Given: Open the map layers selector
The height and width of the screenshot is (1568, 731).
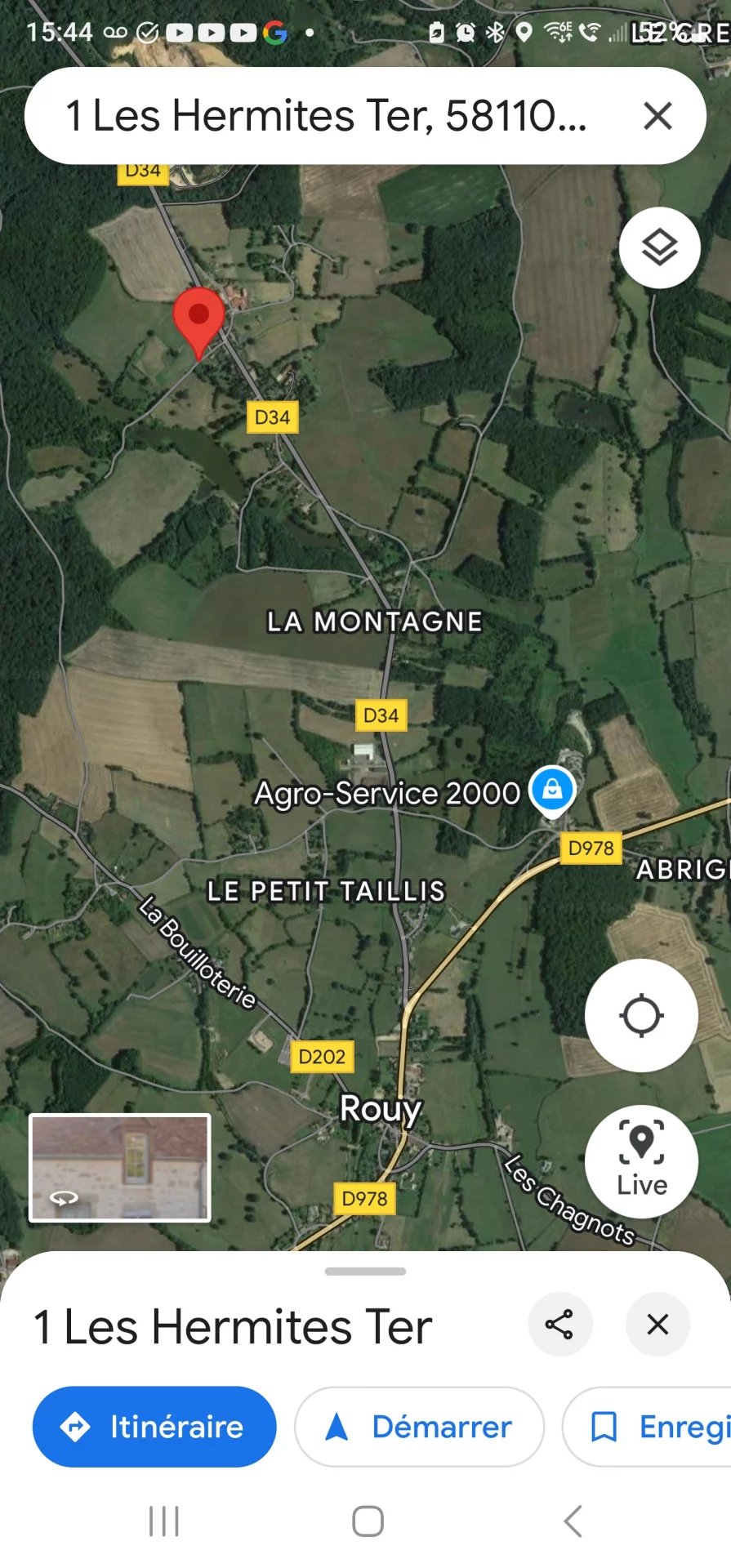Looking at the screenshot, I should pos(659,247).
